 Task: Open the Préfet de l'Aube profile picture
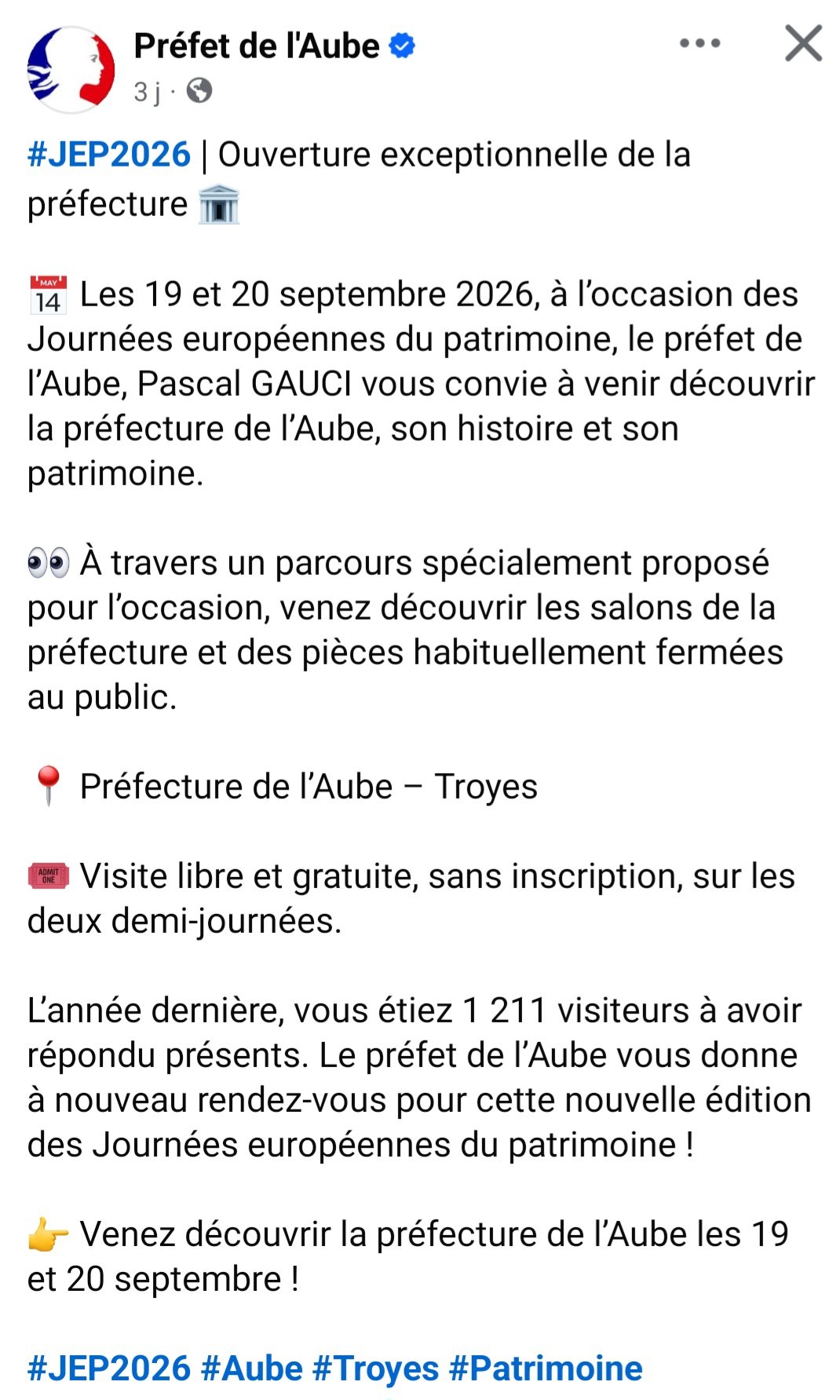71,69
